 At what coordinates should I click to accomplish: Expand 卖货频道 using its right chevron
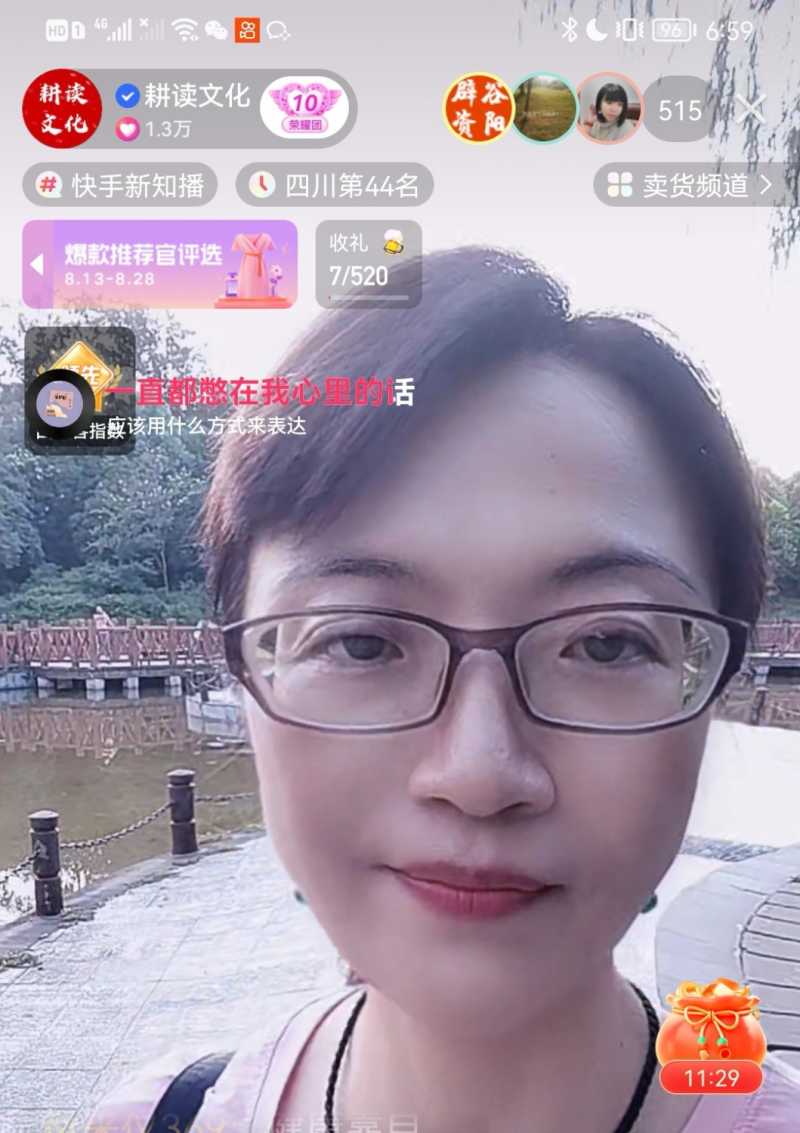[x=766, y=185]
